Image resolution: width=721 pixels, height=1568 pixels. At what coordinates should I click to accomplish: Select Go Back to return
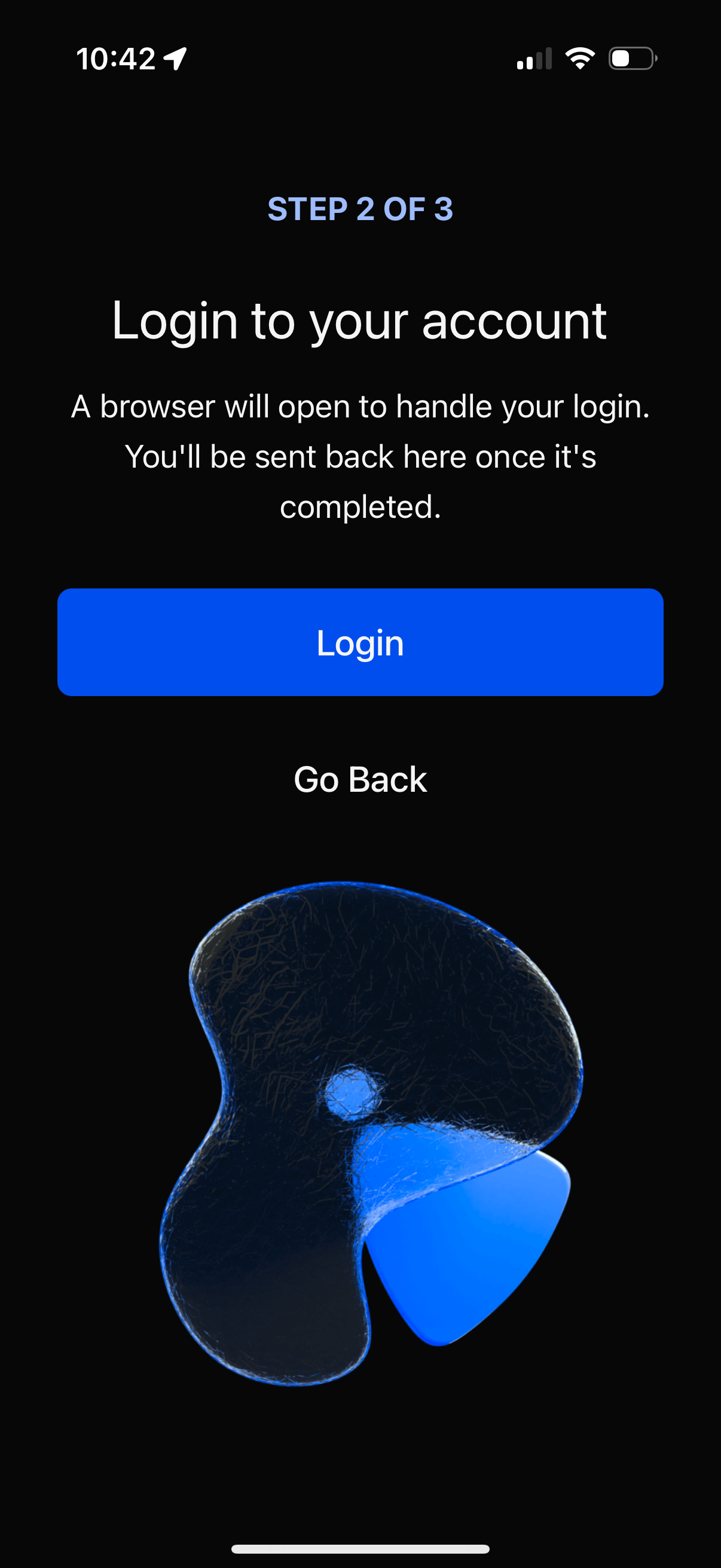pos(360,779)
